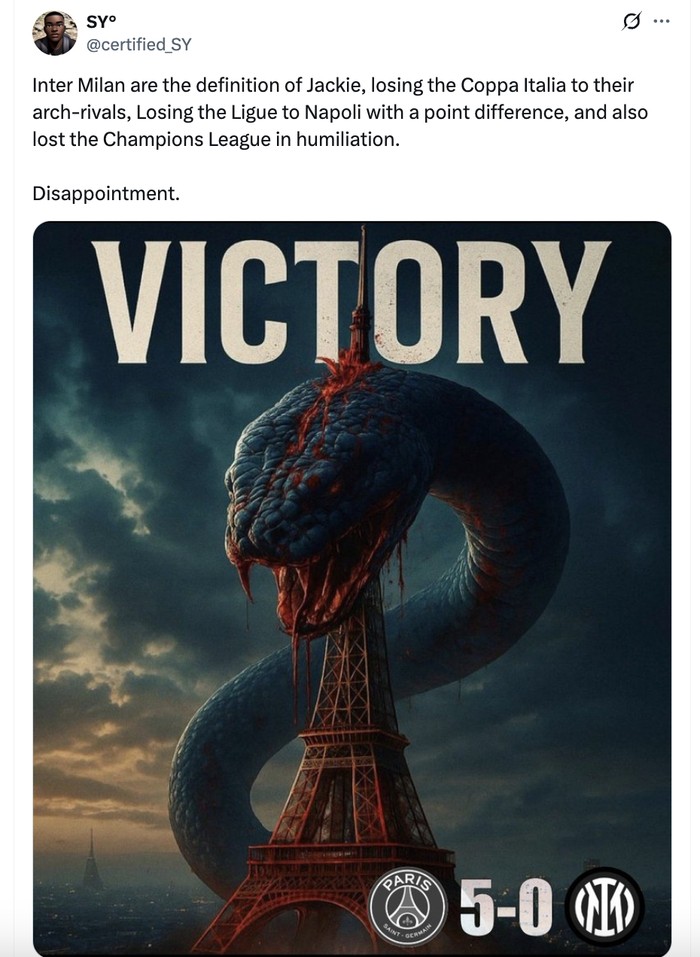Open the post's three-dot overflow menu
700x957 pixels.
coord(662,22)
